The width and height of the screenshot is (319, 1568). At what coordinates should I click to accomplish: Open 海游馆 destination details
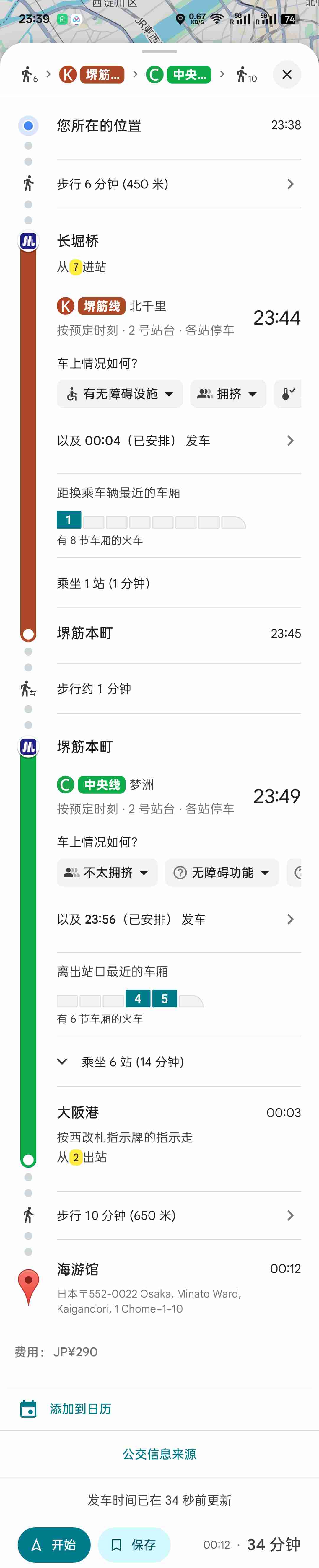click(78, 1269)
